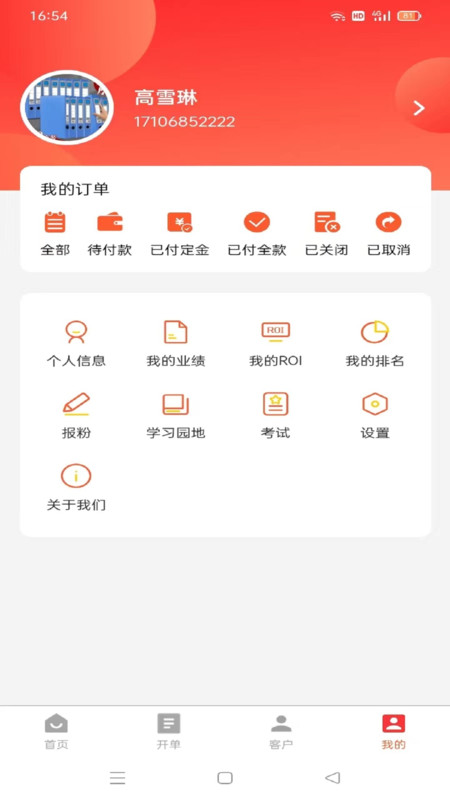Viewport: 450px width, 800px height.
Task: View 已关闭 orders
Action: tap(327, 234)
